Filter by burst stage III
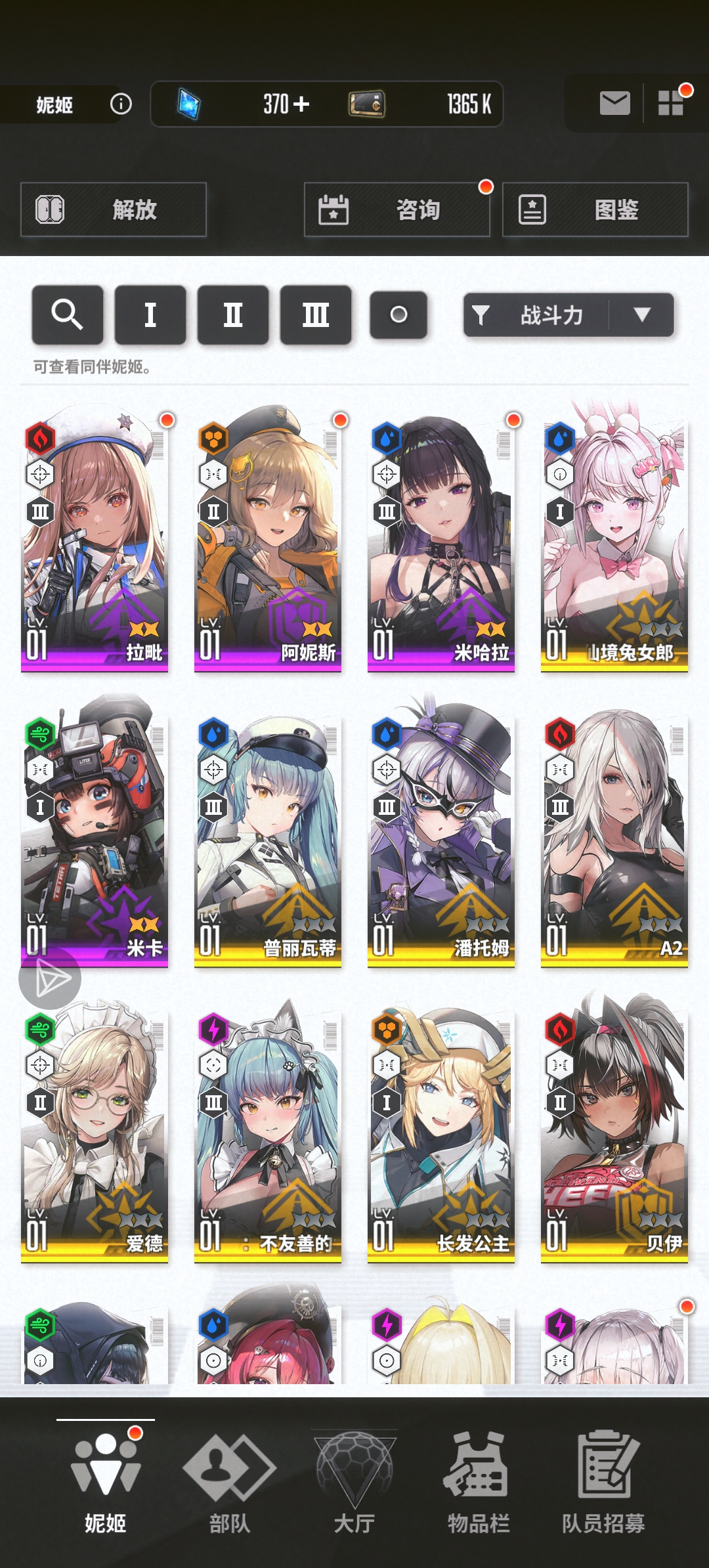Image resolution: width=709 pixels, height=1568 pixels. pyautogui.click(x=316, y=315)
